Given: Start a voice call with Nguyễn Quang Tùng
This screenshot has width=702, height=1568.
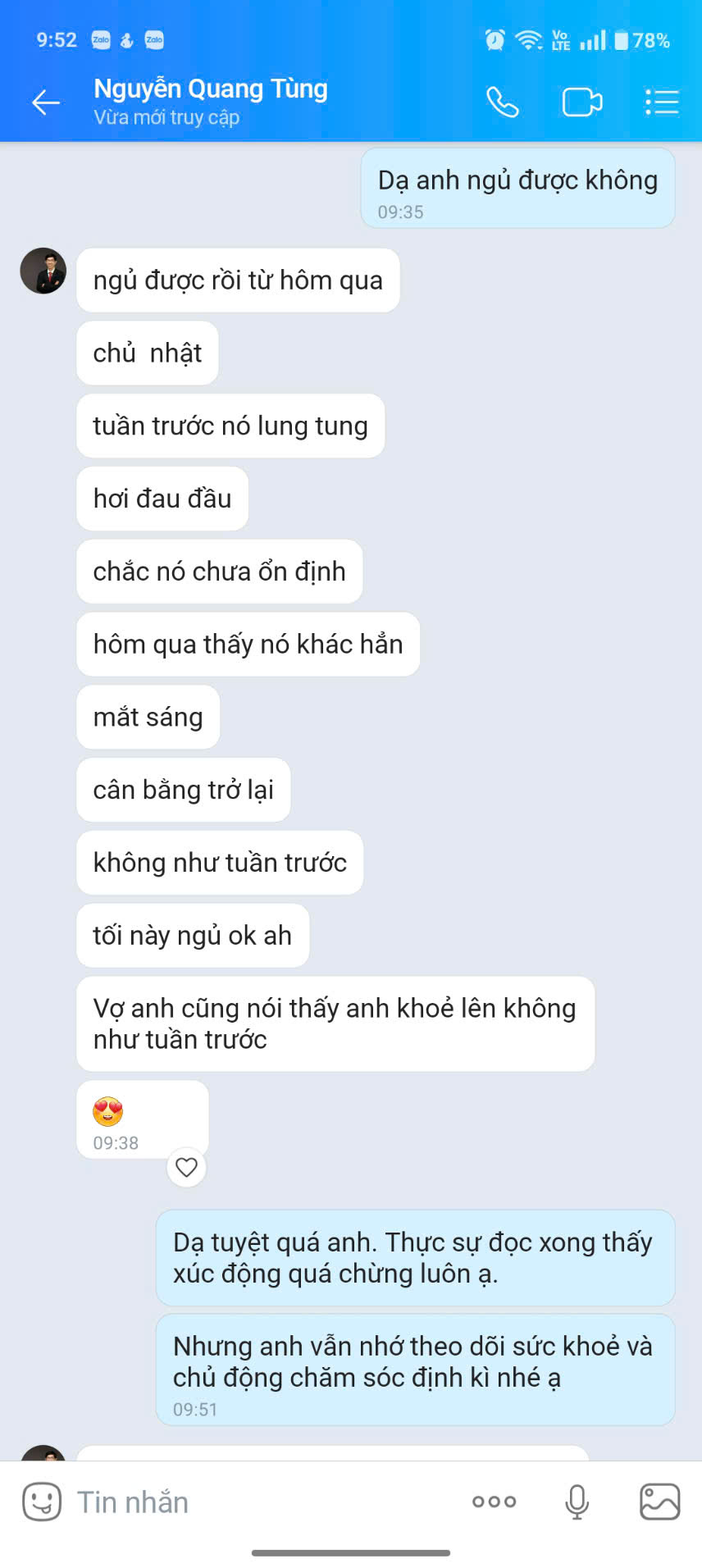Looking at the screenshot, I should [502, 103].
